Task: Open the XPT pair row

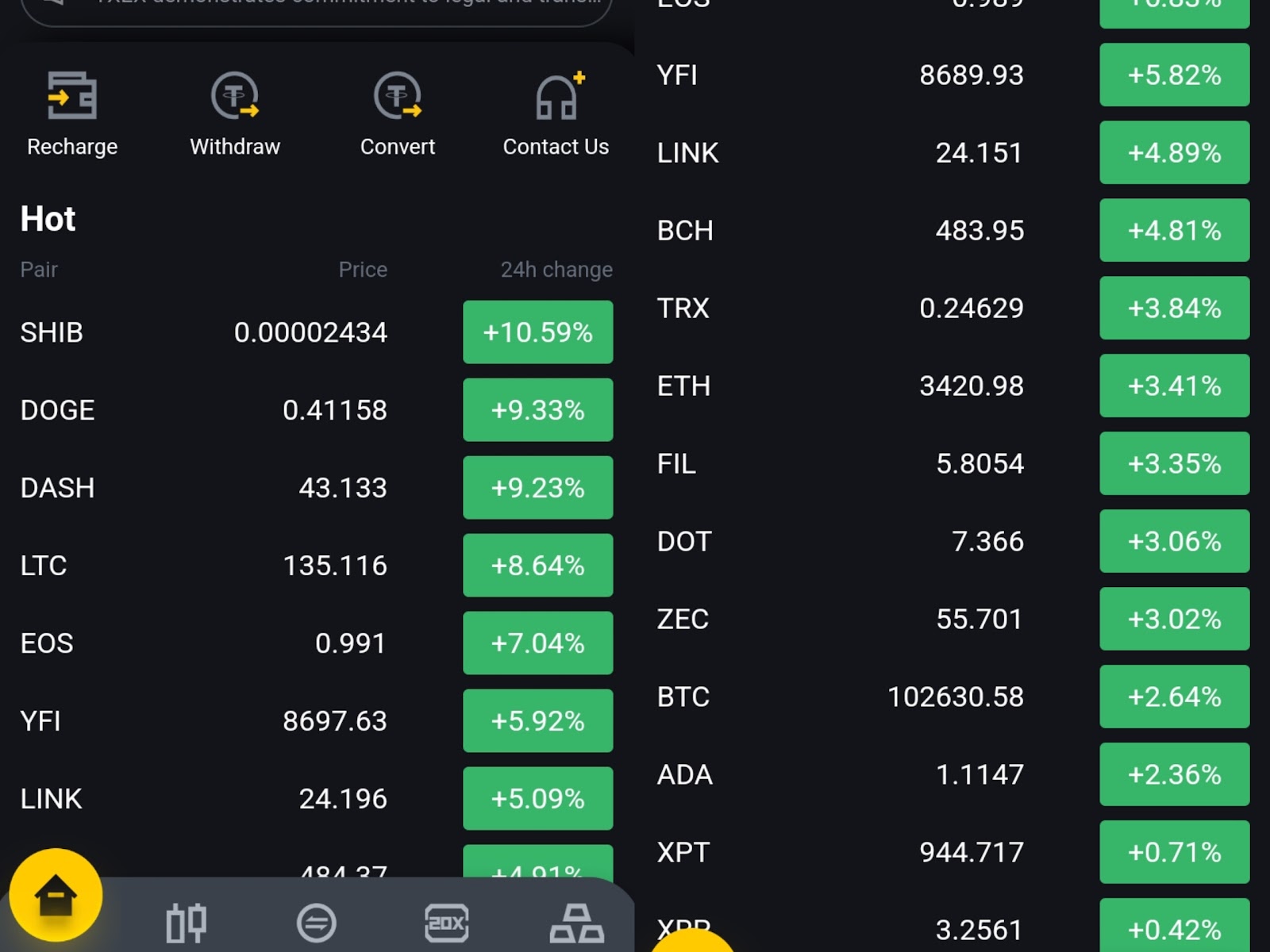Action: tap(952, 853)
